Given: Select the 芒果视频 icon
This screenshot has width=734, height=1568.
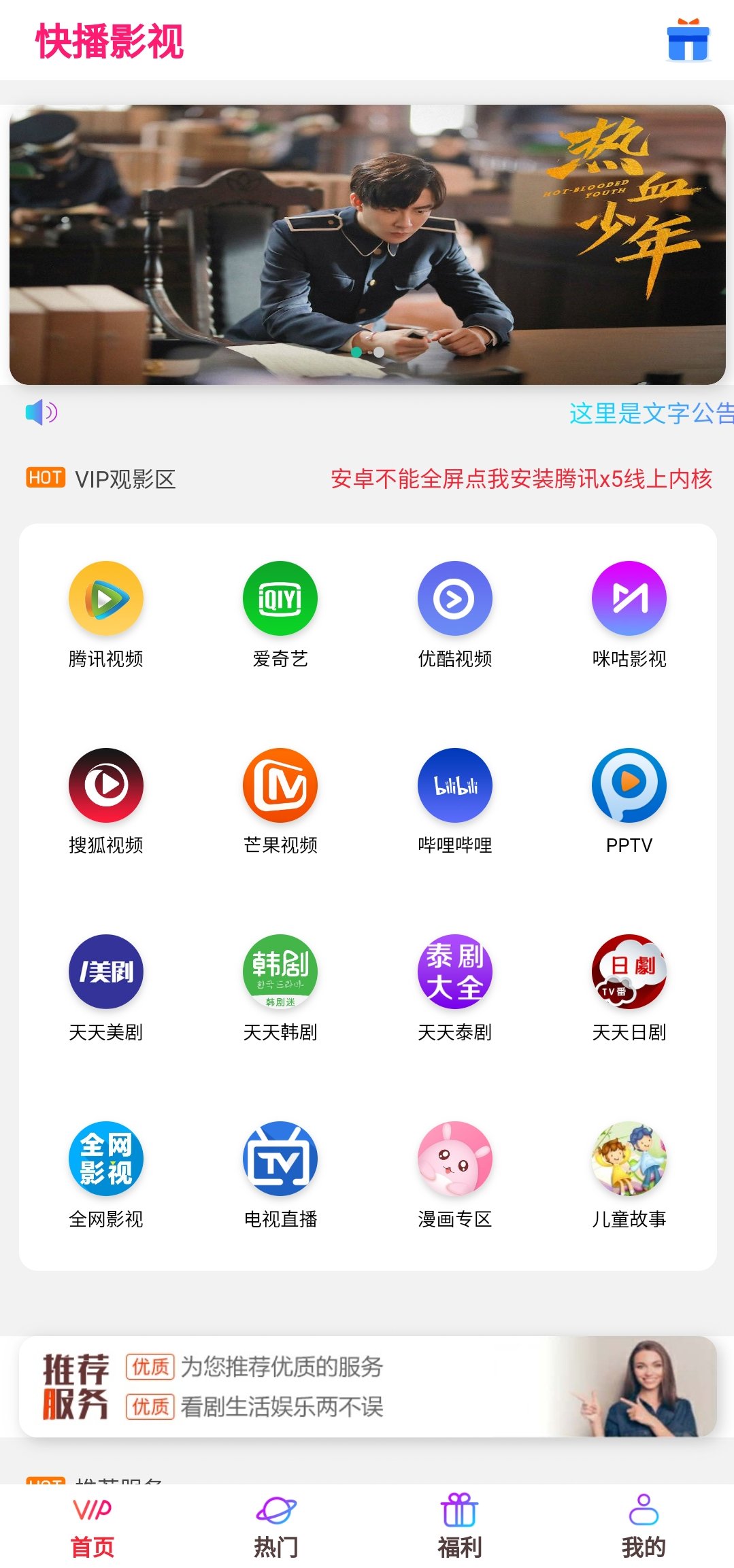Looking at the screenshot, I should 280,785.
